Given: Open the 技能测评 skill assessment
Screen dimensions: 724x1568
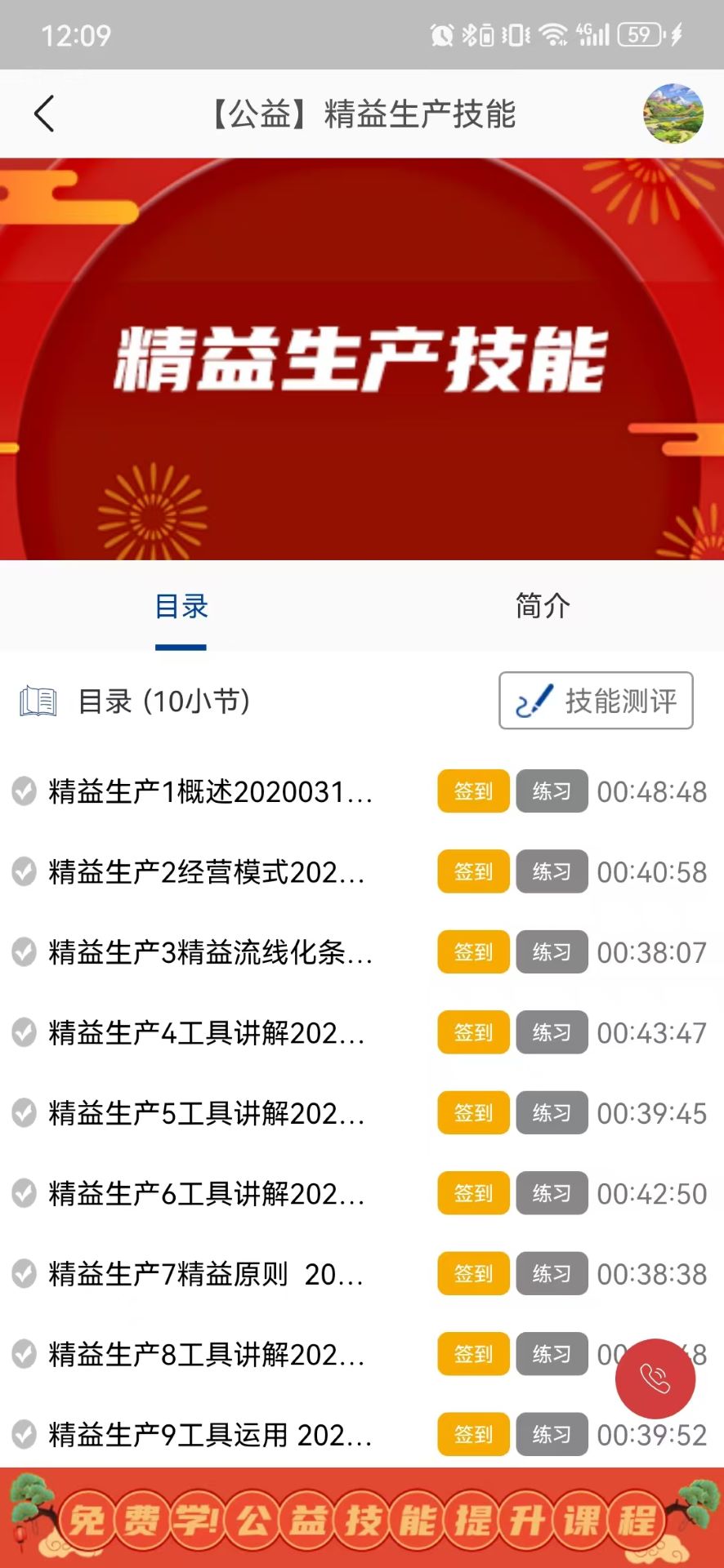Looking at the screenshot, I should 596,701.
